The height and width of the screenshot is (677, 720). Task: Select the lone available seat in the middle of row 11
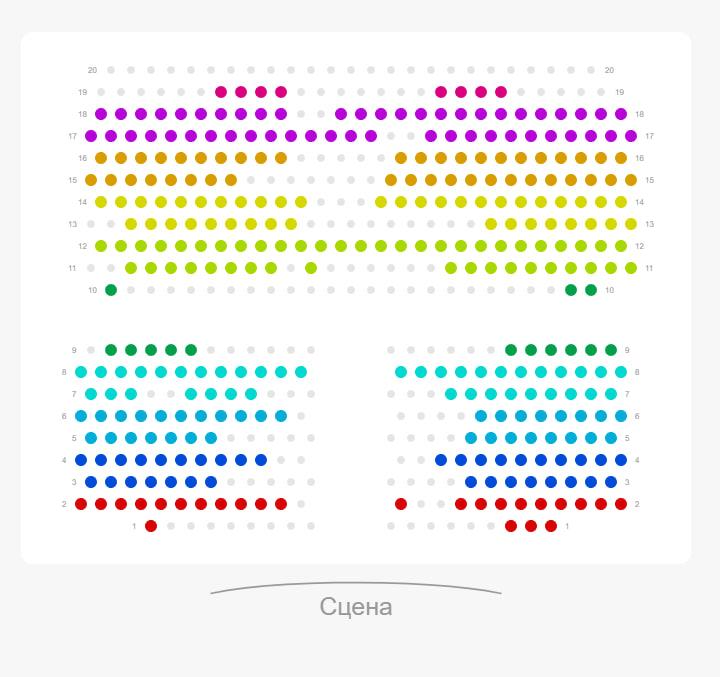click(x=311, y=268)
